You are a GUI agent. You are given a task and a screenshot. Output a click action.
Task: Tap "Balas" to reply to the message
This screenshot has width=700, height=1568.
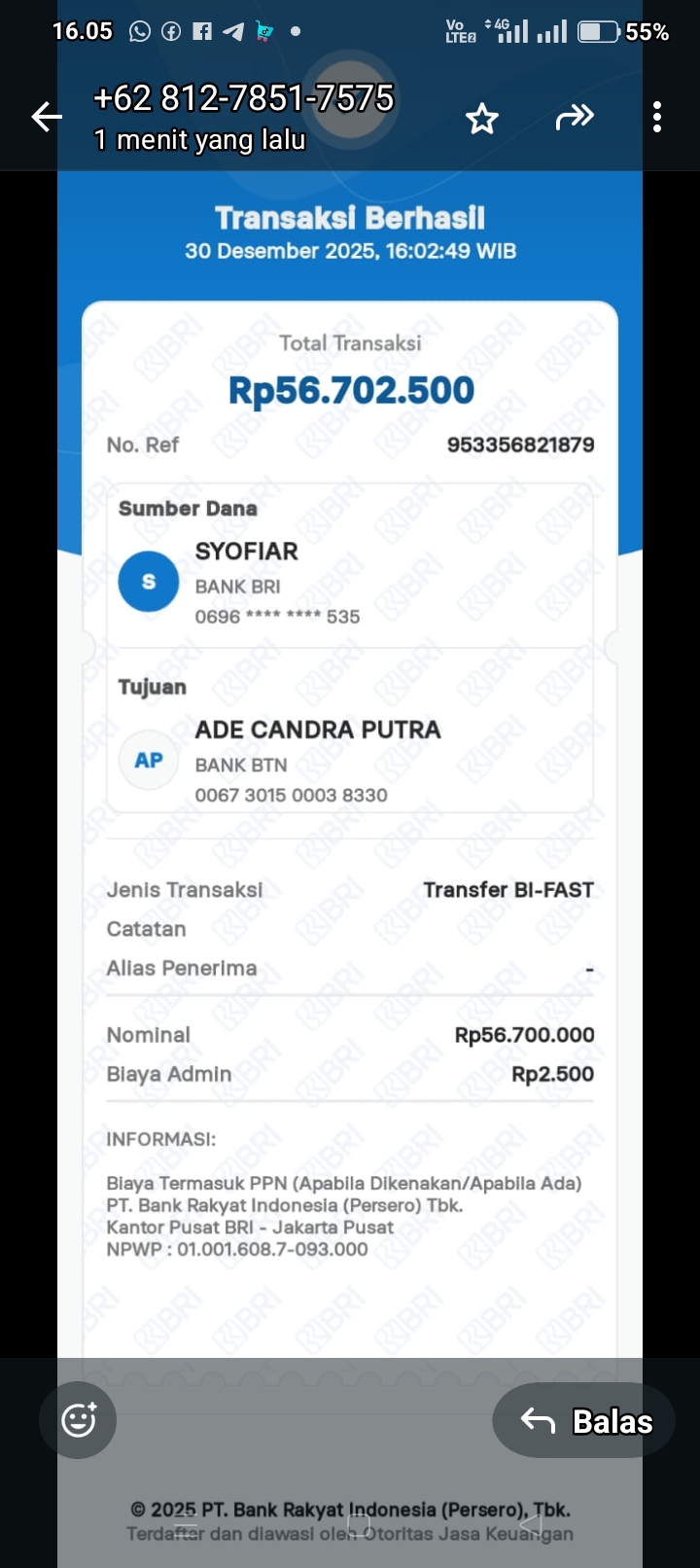coord(583,1420)
